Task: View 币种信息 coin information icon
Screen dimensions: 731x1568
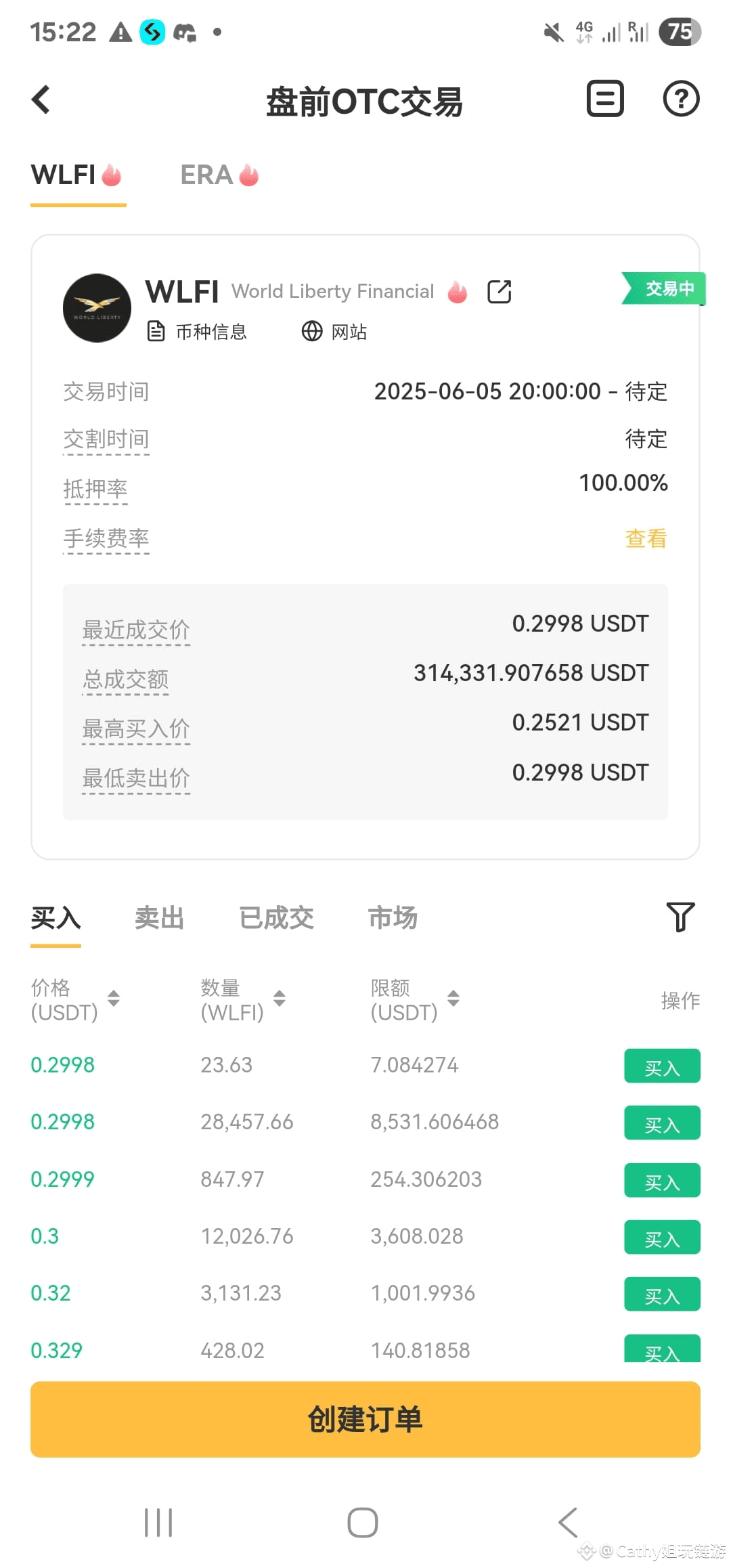Action: (x=156, y=332)
